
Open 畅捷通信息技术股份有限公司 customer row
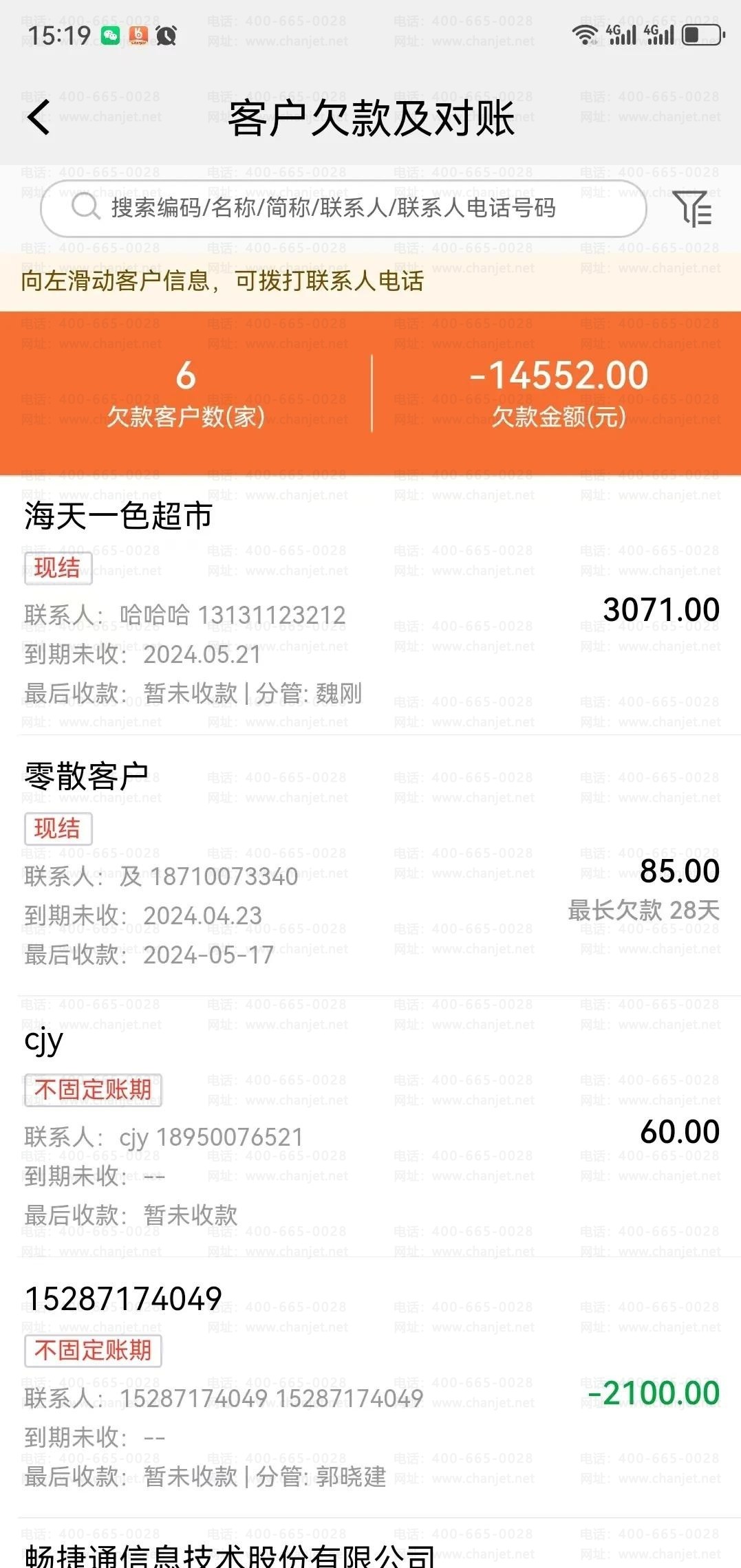click(x=370, y=1545)
